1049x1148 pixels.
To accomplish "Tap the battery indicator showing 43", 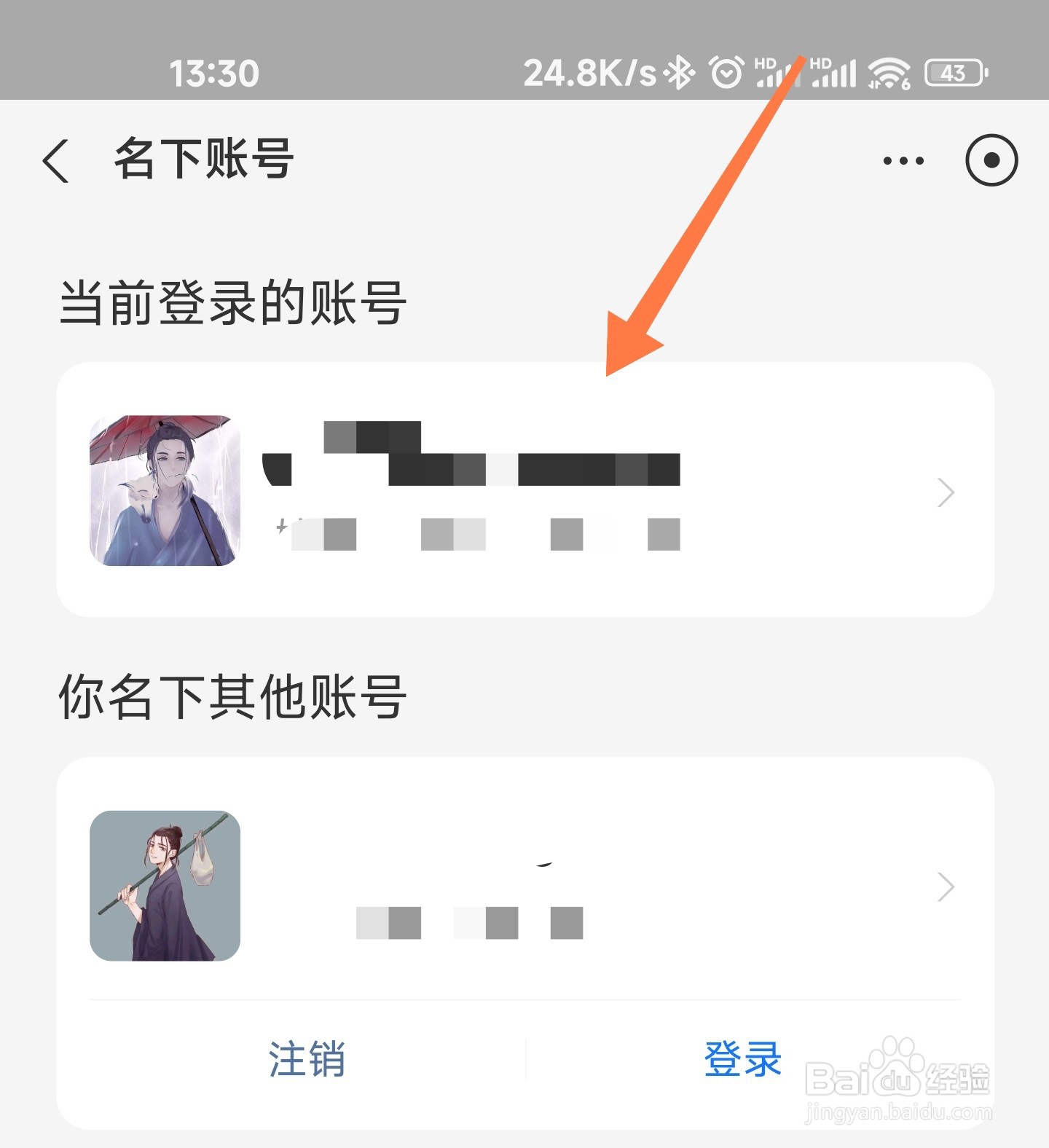I will tap(954, 71).
